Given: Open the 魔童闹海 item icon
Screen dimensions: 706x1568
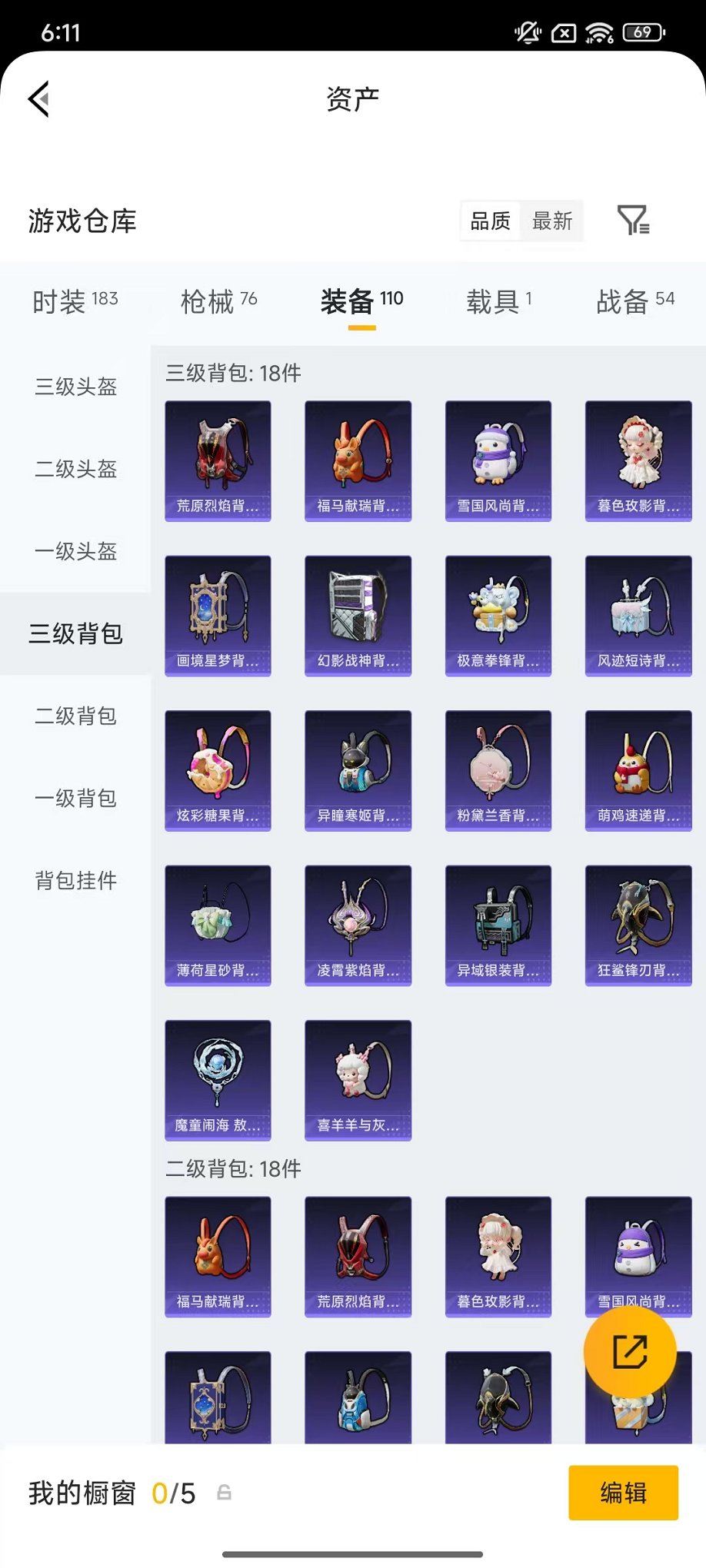Looking at the screenshot, I should click(x=218, y=1080).
